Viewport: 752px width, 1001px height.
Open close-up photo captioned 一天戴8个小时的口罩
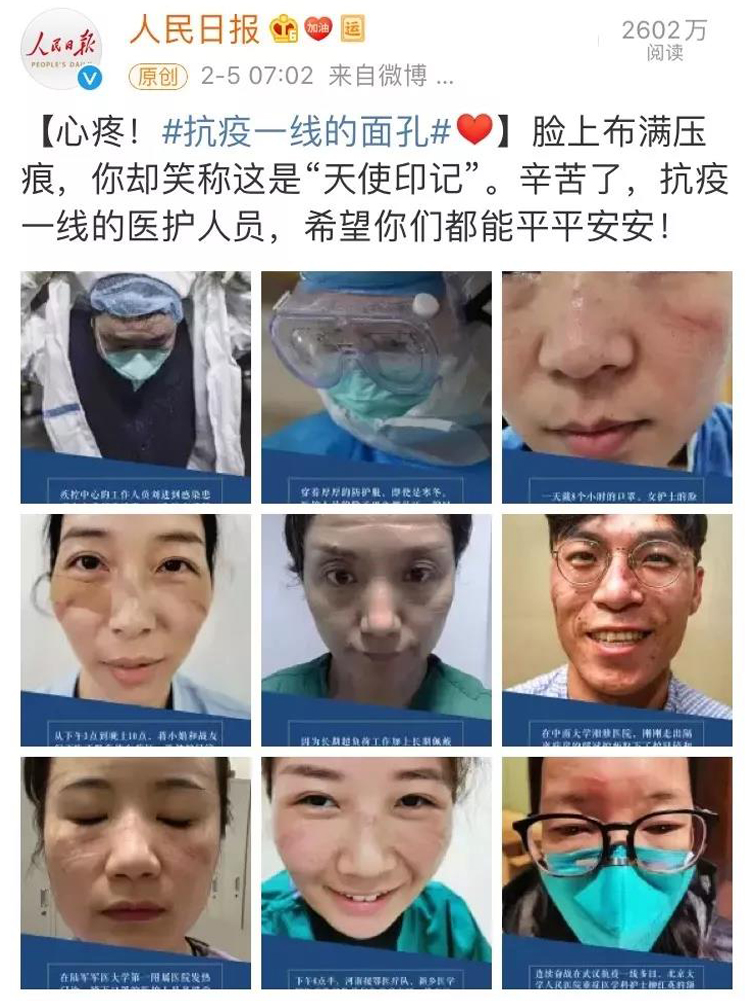tap(617, 386)
